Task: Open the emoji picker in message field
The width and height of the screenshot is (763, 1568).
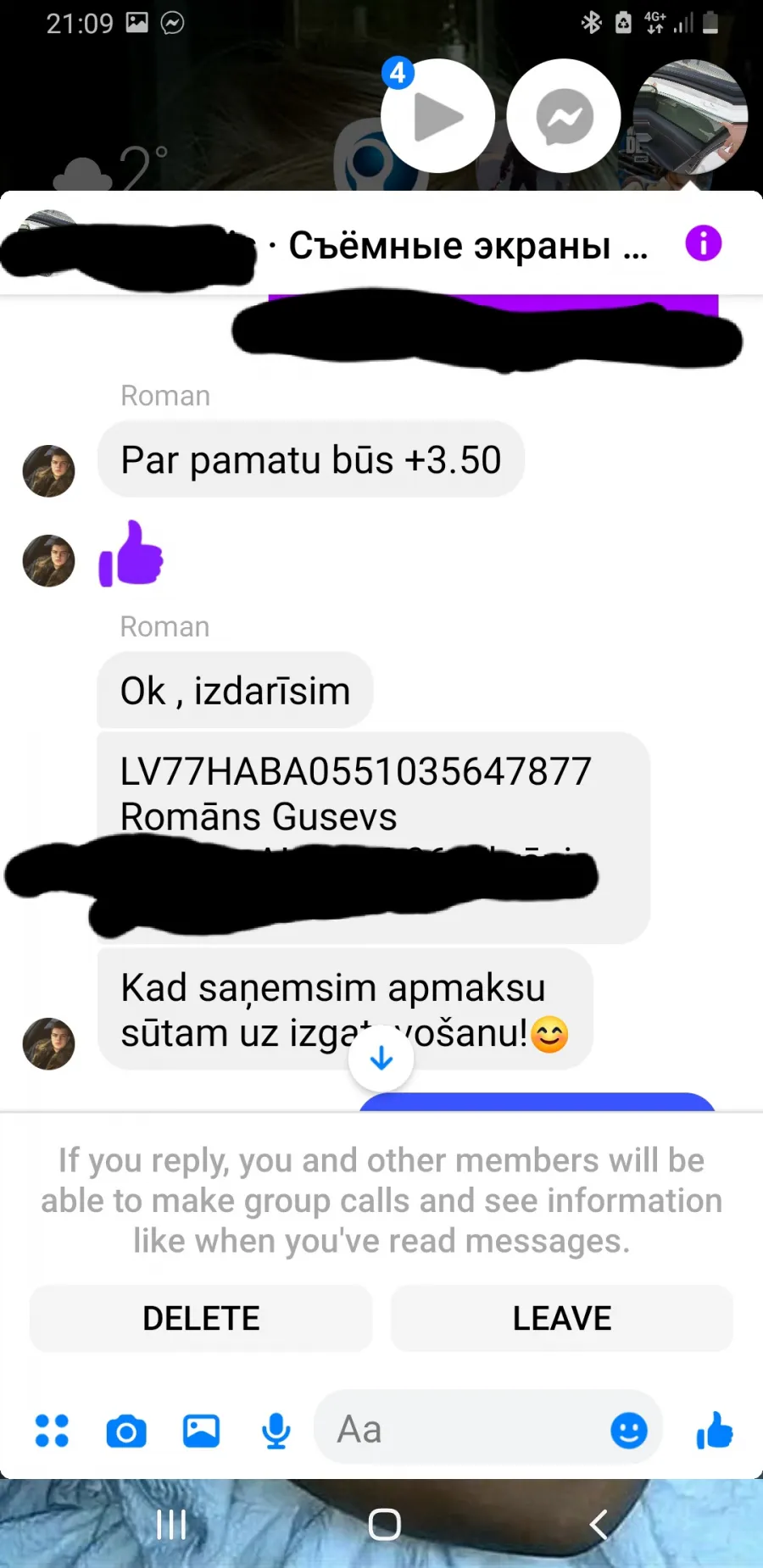Action: pos(629,1431)
